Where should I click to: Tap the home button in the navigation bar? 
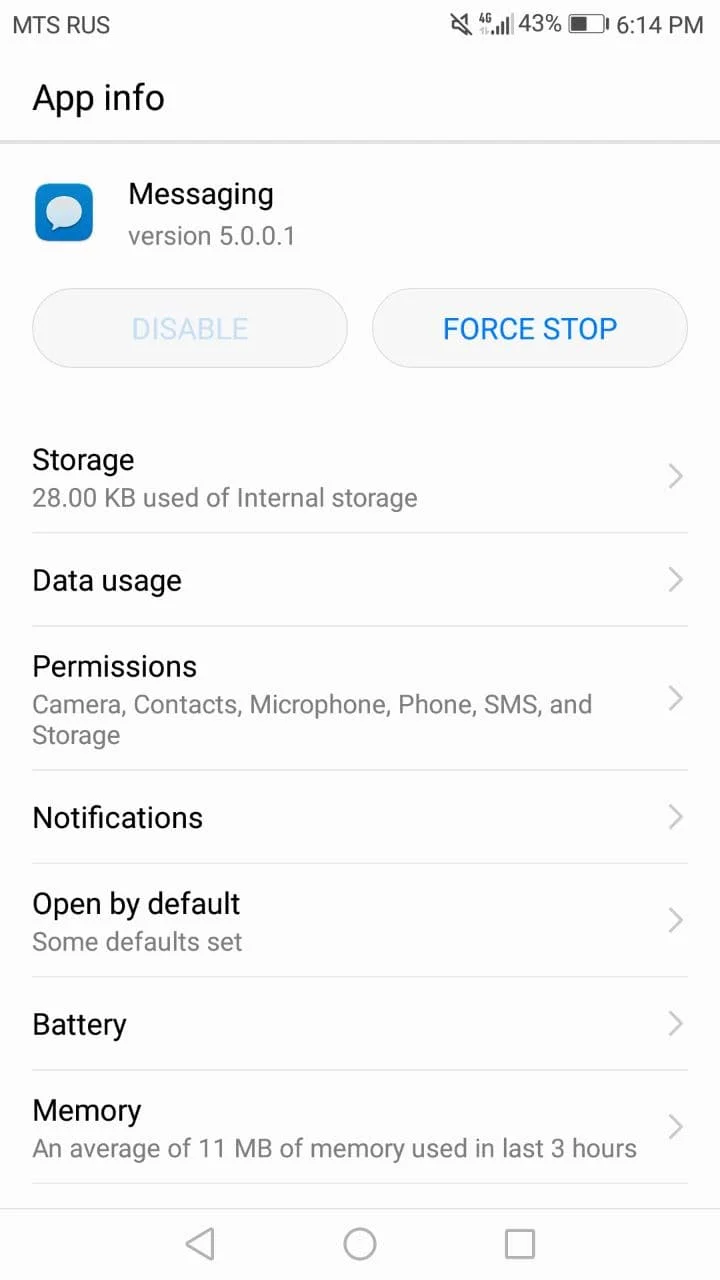tap(360, 1244)
